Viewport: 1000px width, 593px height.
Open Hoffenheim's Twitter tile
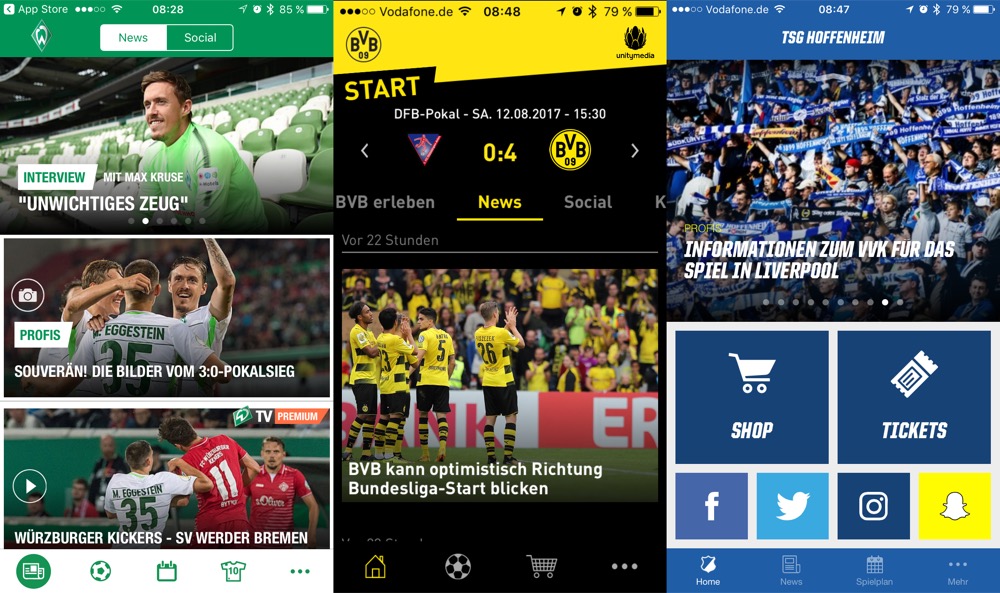pos(792,506)
